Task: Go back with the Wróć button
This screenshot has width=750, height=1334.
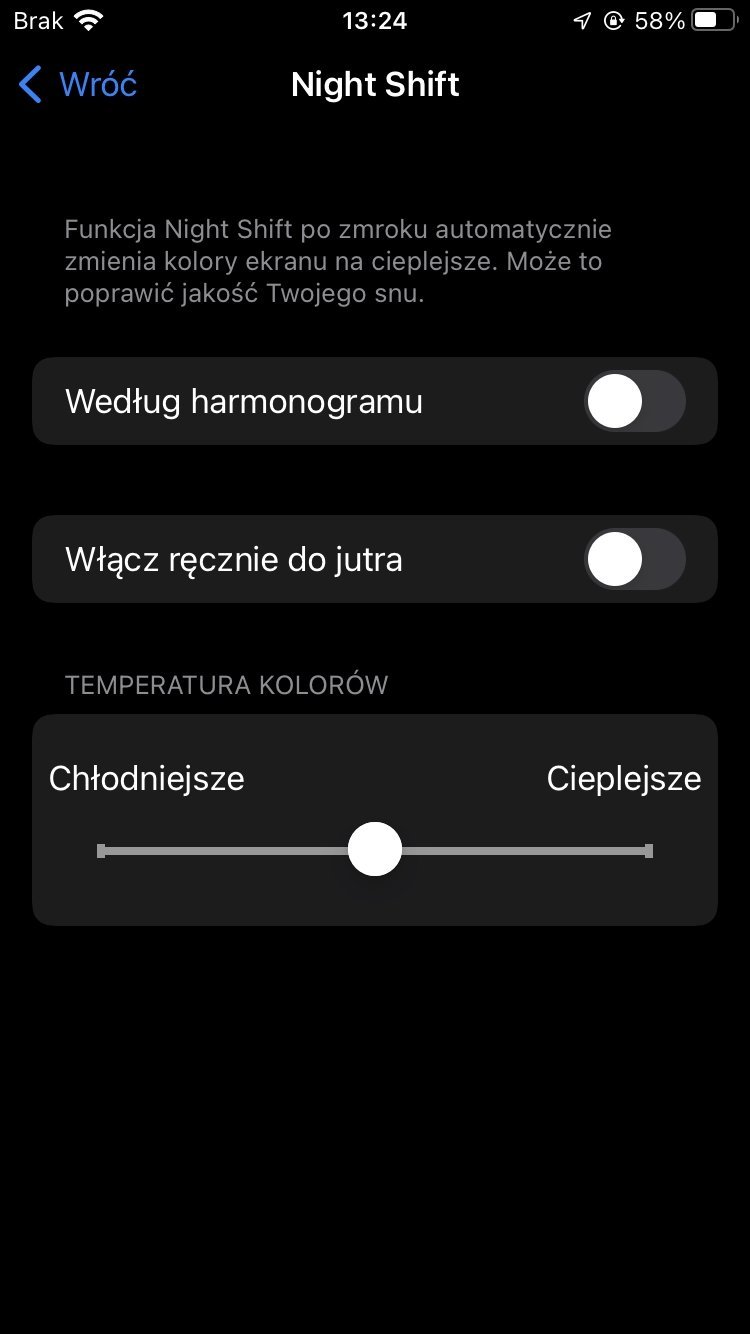Action: click(77, 85)
